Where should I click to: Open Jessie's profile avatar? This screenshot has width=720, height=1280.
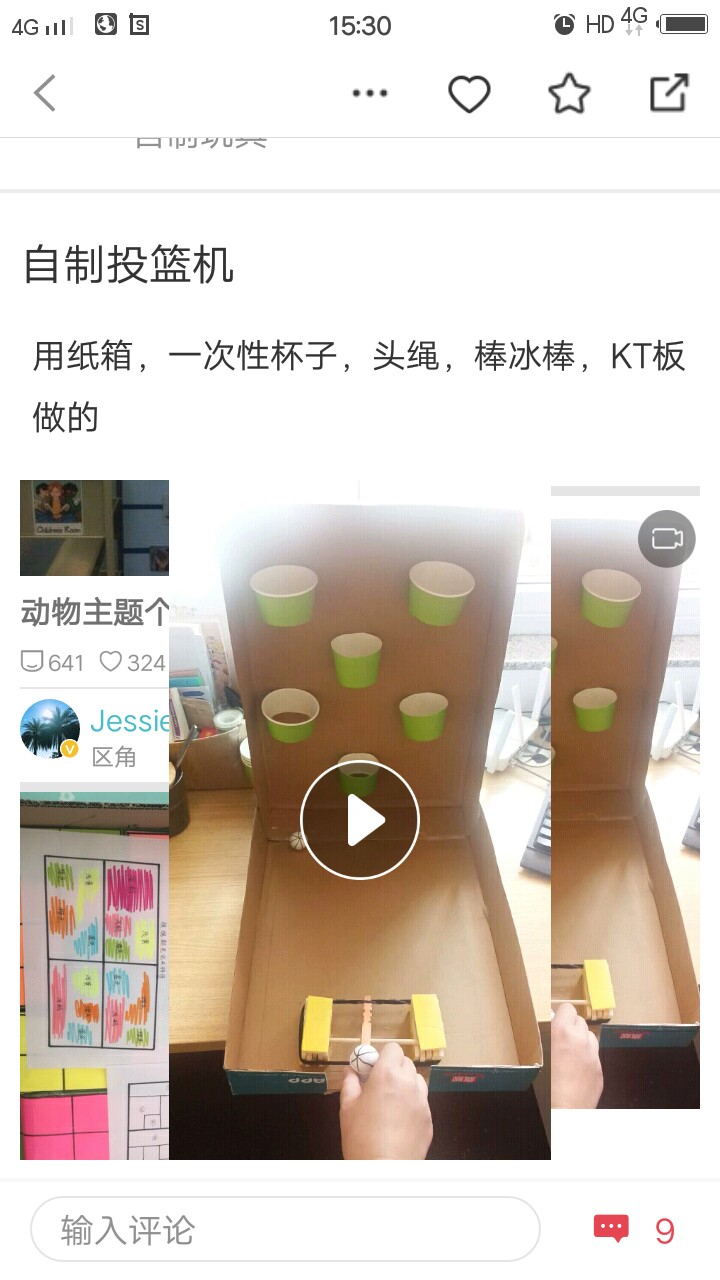click(50, 729)
